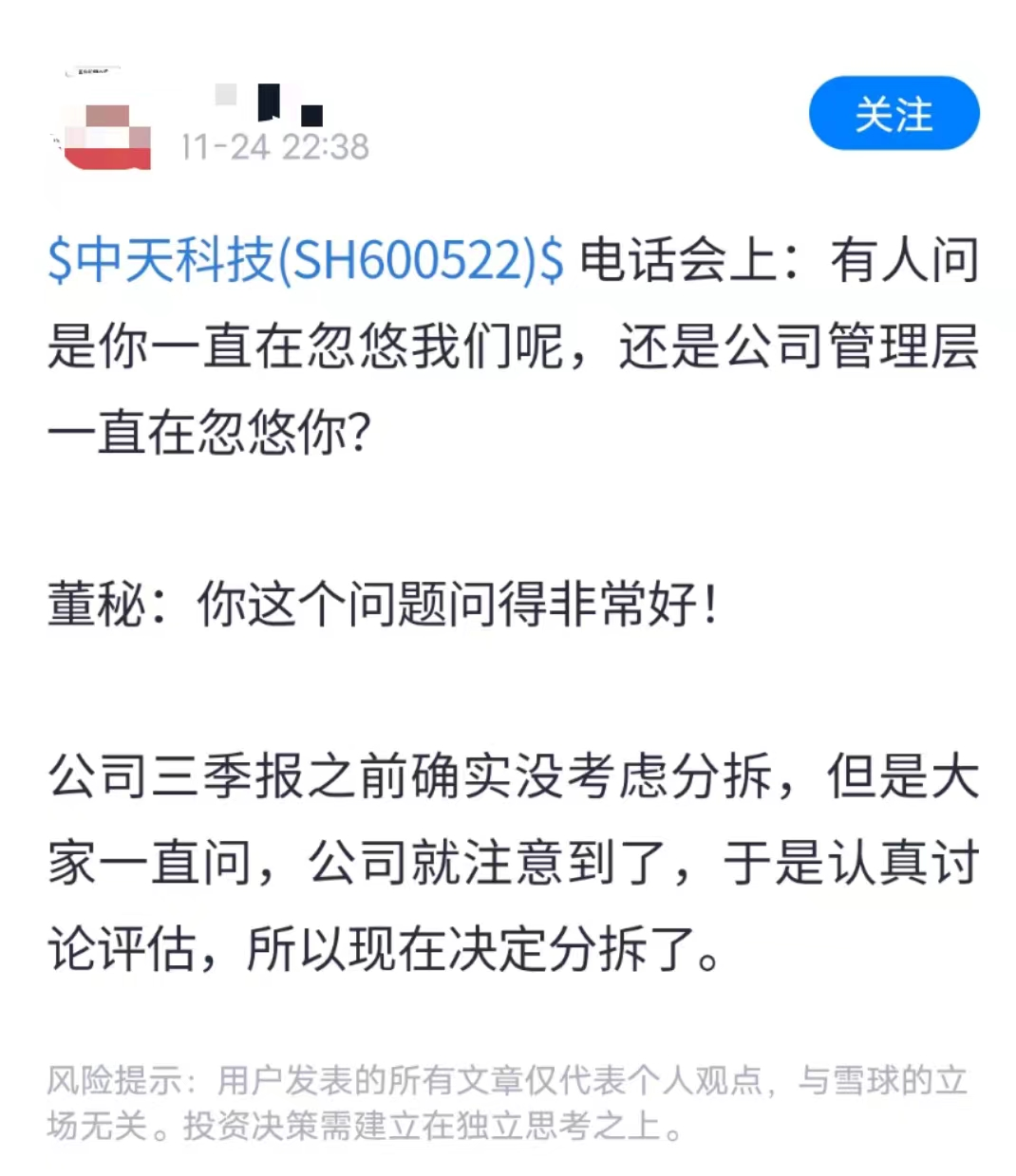This screenshot has width=1016, height=1176.
Task: Tap the 关注 follow button
Action: (893, 114)
